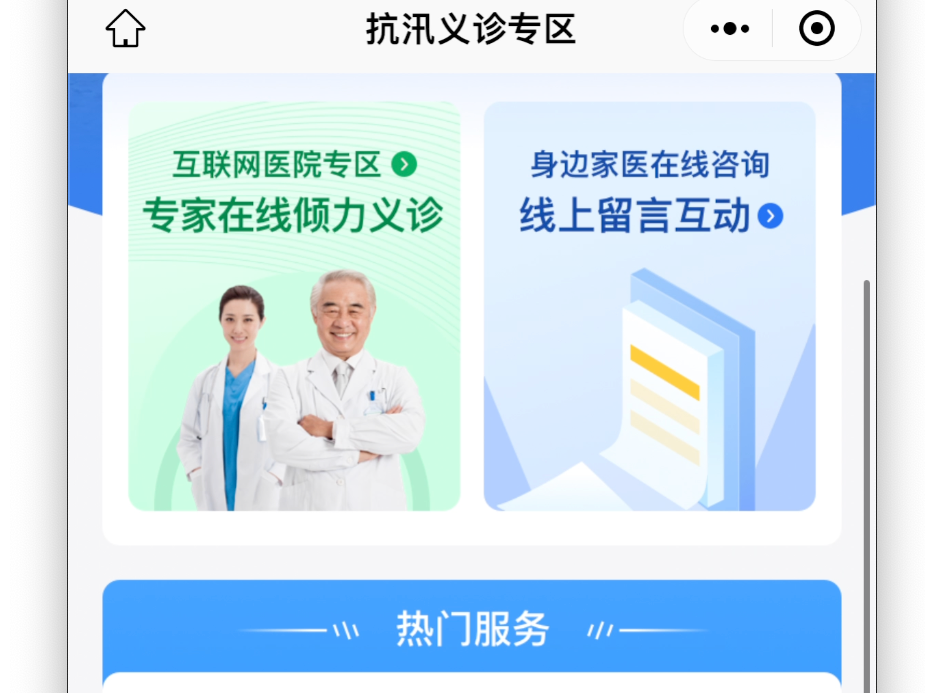
Task: Open 身边家医在线咨询 message card
Action: click(x=649, y=306)
